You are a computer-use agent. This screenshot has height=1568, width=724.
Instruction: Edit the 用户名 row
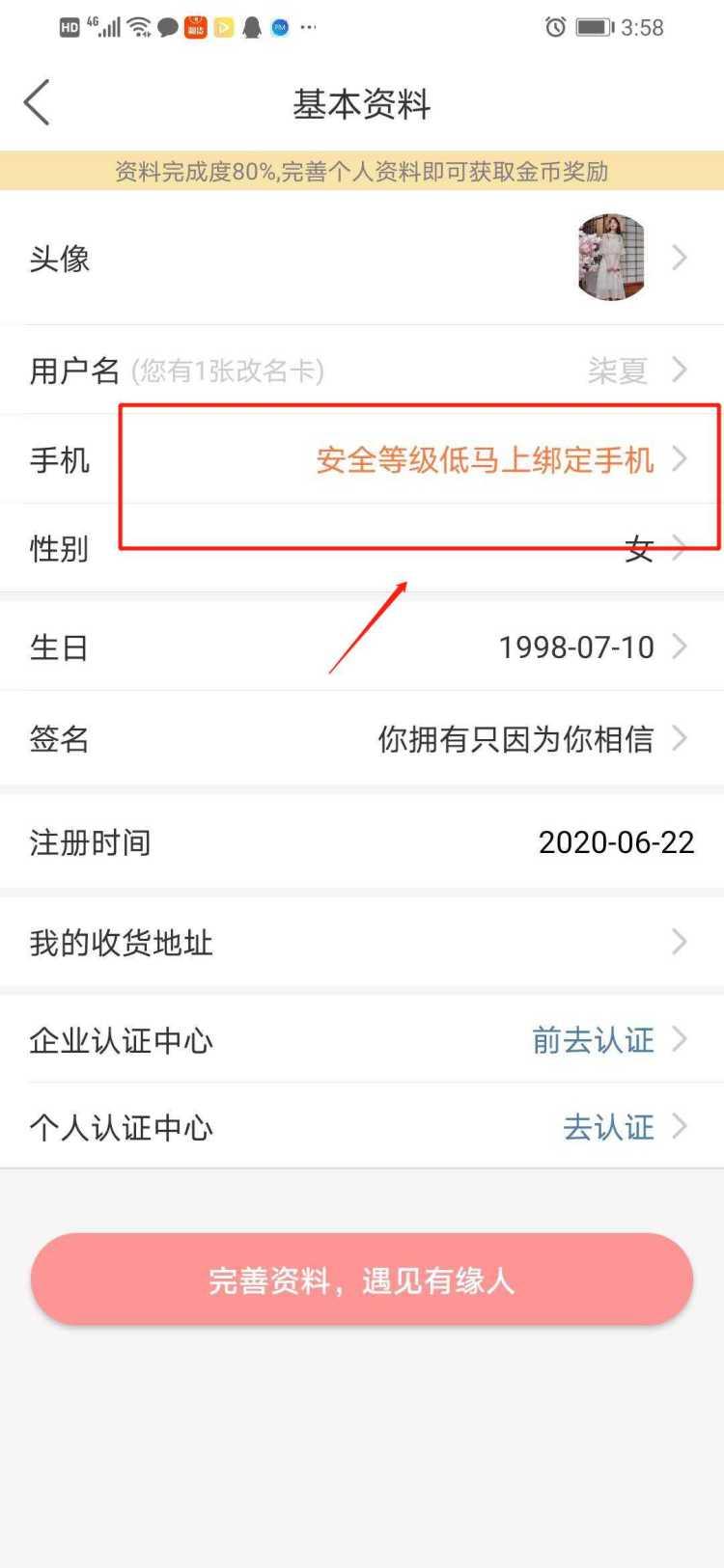362,370
